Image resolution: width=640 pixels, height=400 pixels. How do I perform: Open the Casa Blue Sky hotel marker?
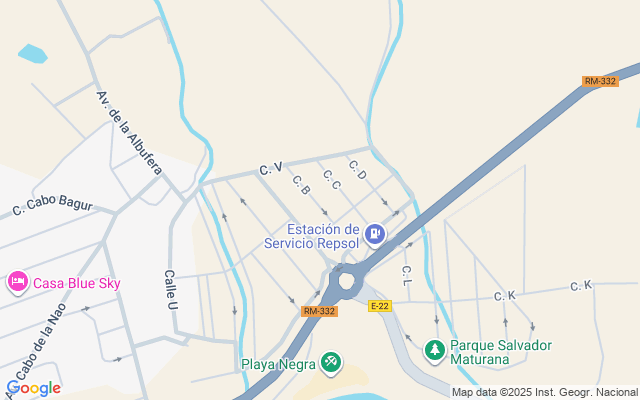[17, 283]
